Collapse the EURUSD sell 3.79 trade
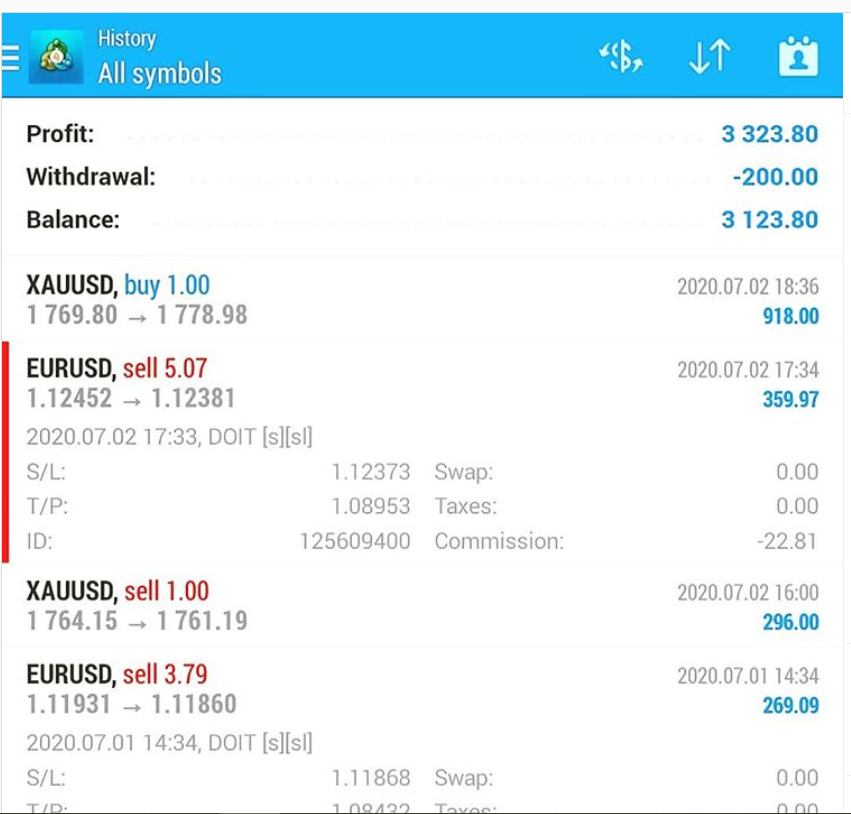The image size is (851, 814). coord(420,690)
